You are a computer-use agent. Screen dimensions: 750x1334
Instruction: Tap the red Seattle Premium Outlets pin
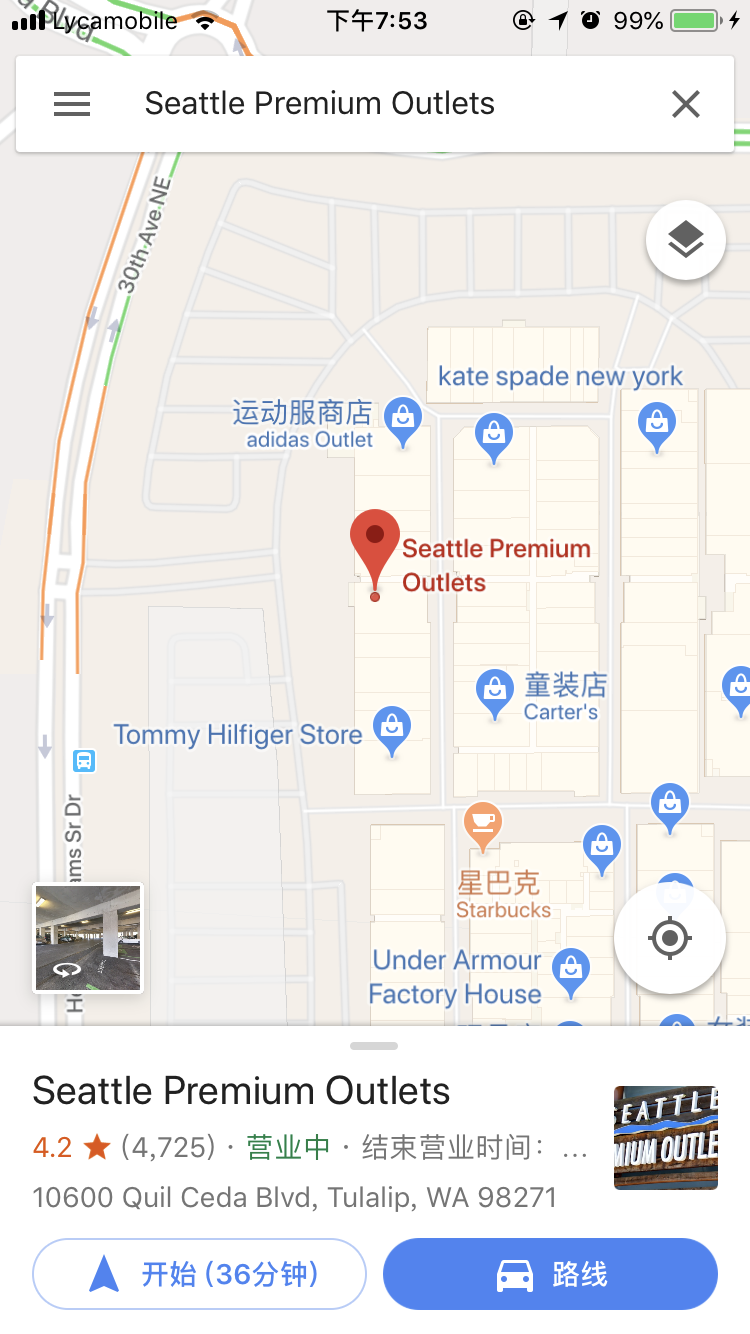pyautogui.click(x=375, y=545)
